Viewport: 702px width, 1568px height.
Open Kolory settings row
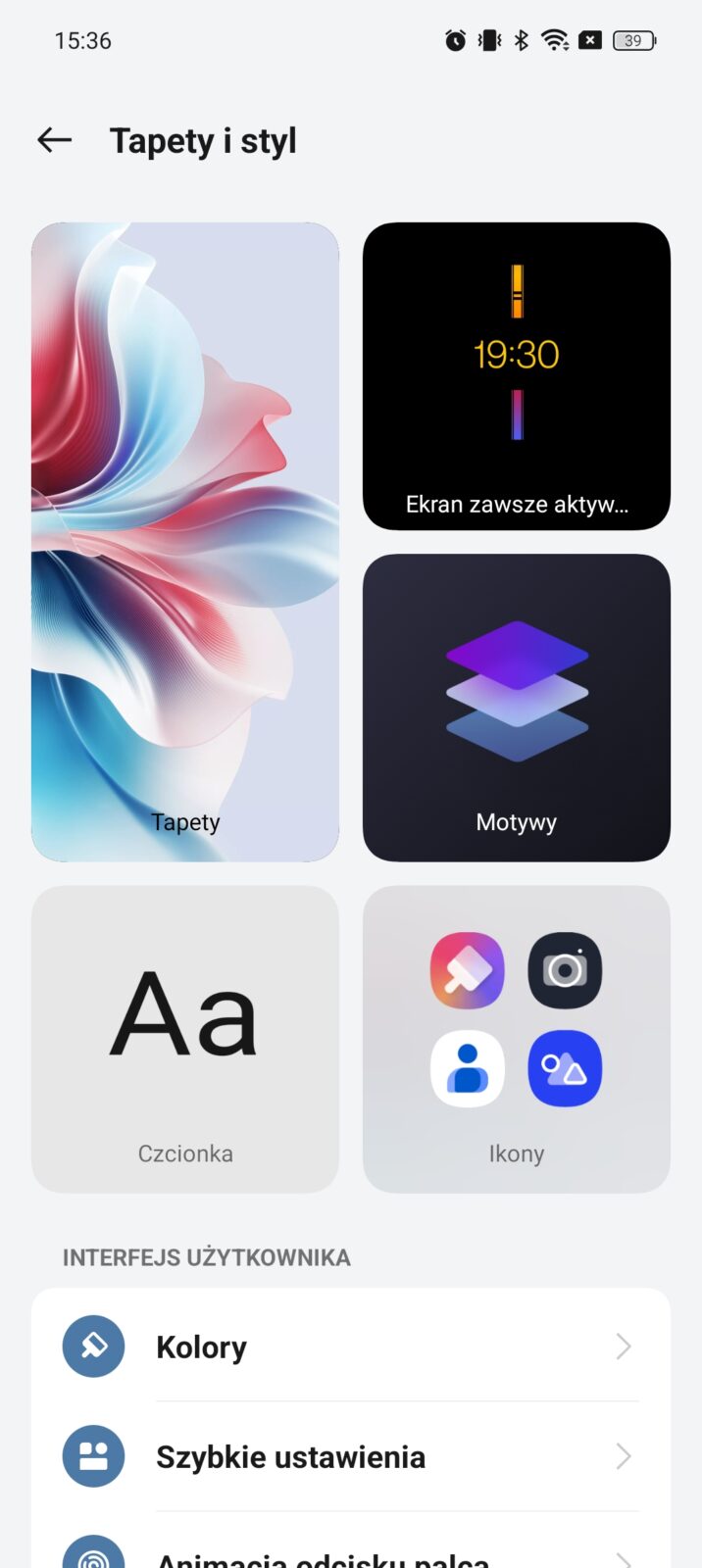coord(351,1347)
